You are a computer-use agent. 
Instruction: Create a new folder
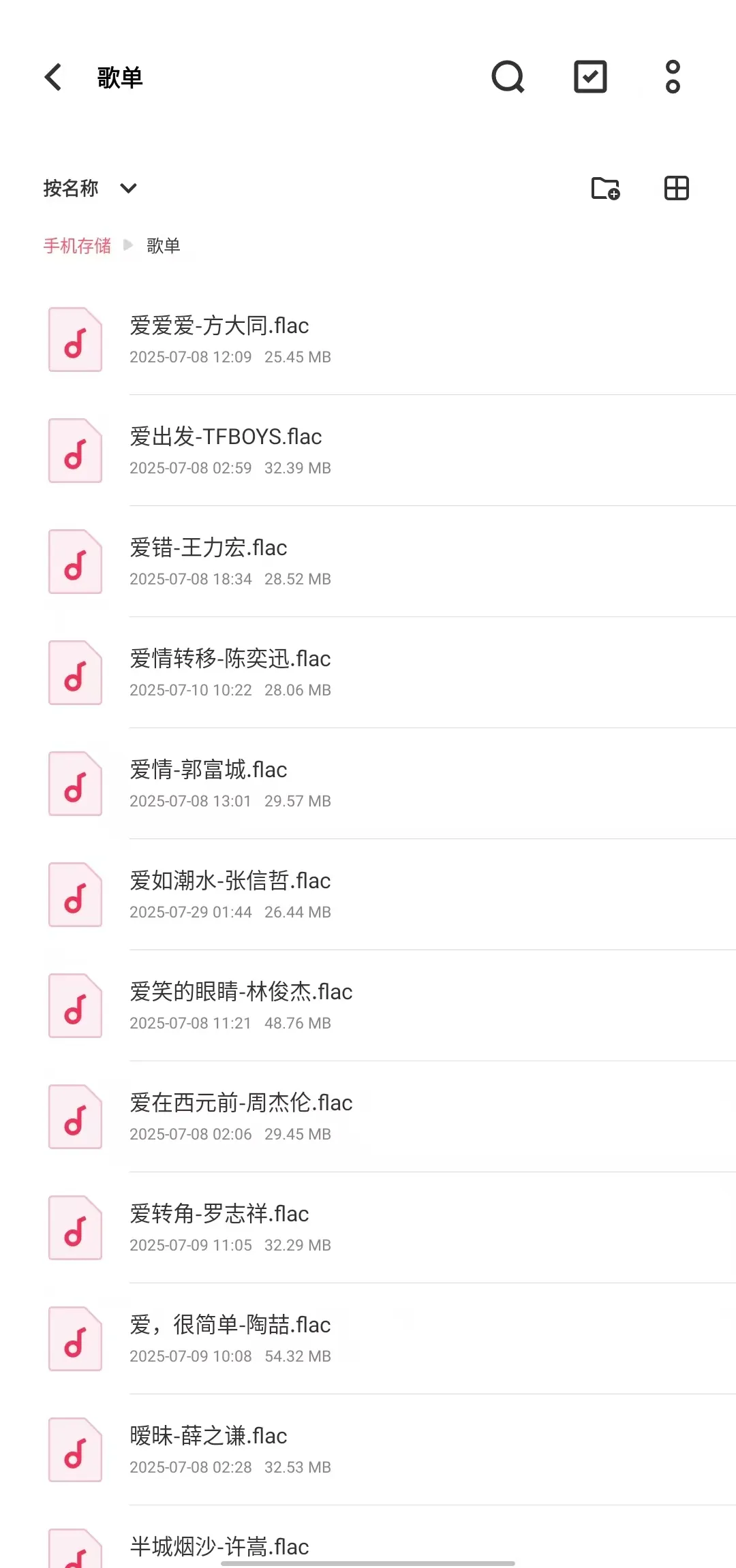605,188
